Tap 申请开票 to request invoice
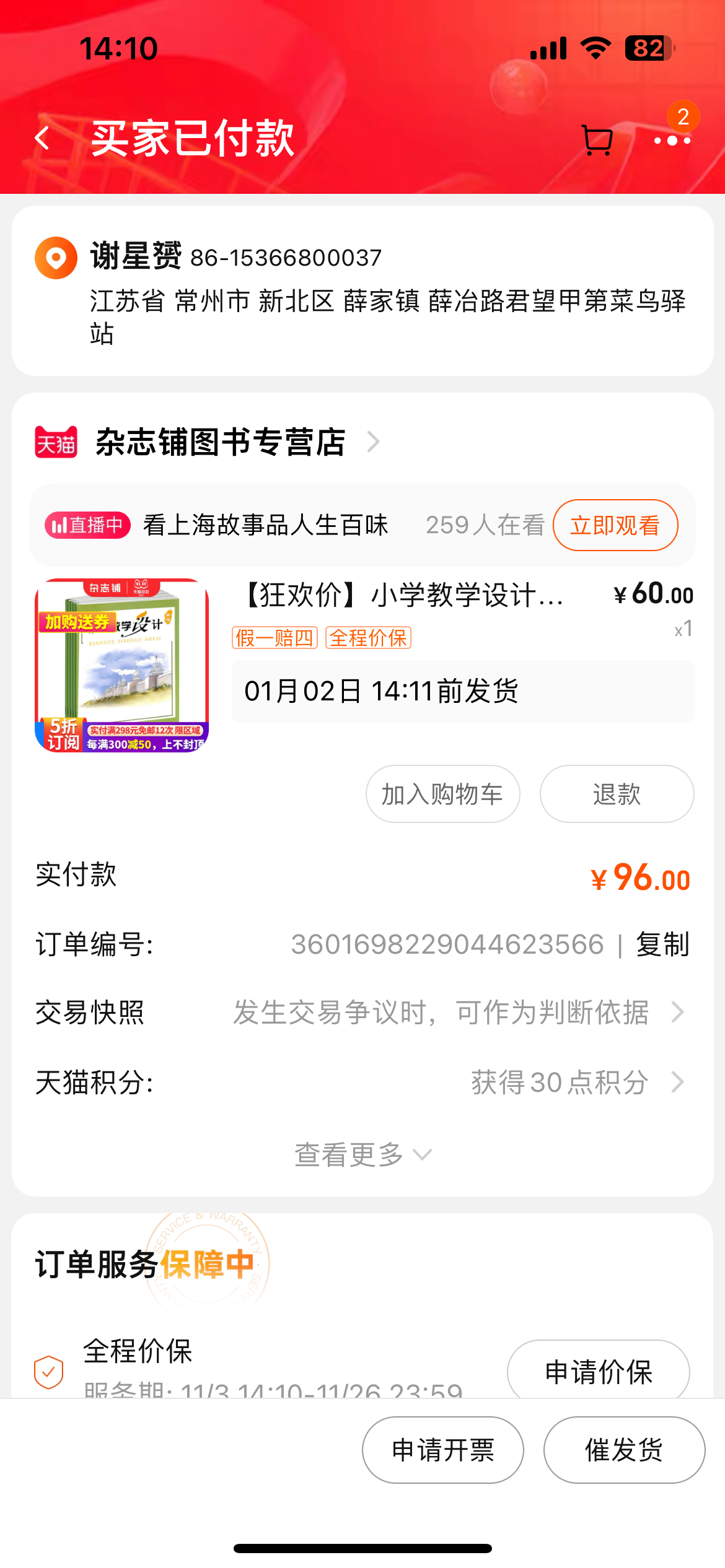The height and width of the screenshot is (1568, 725). [443, 1450]
